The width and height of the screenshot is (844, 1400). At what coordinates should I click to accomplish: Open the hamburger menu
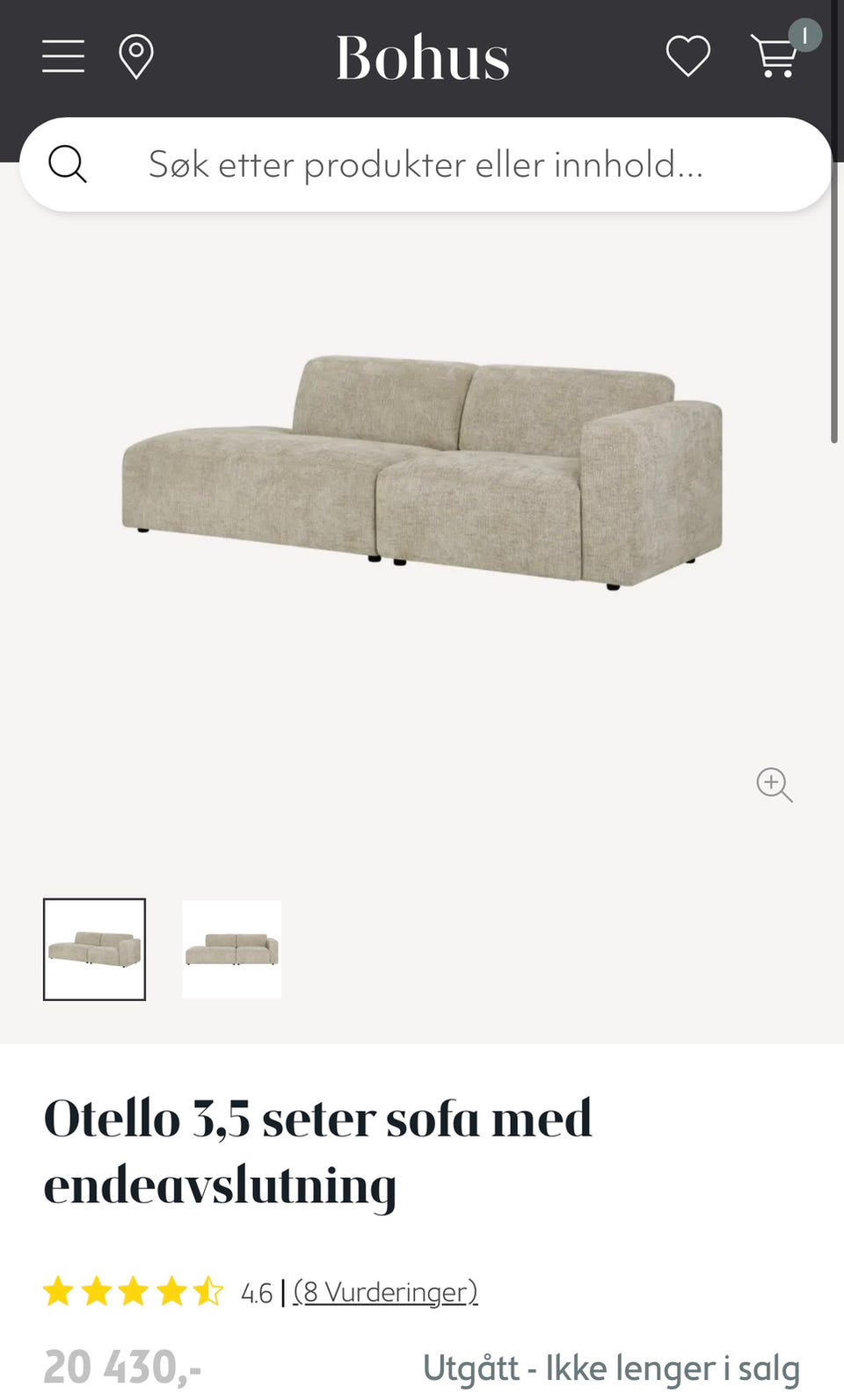[63, 56]
